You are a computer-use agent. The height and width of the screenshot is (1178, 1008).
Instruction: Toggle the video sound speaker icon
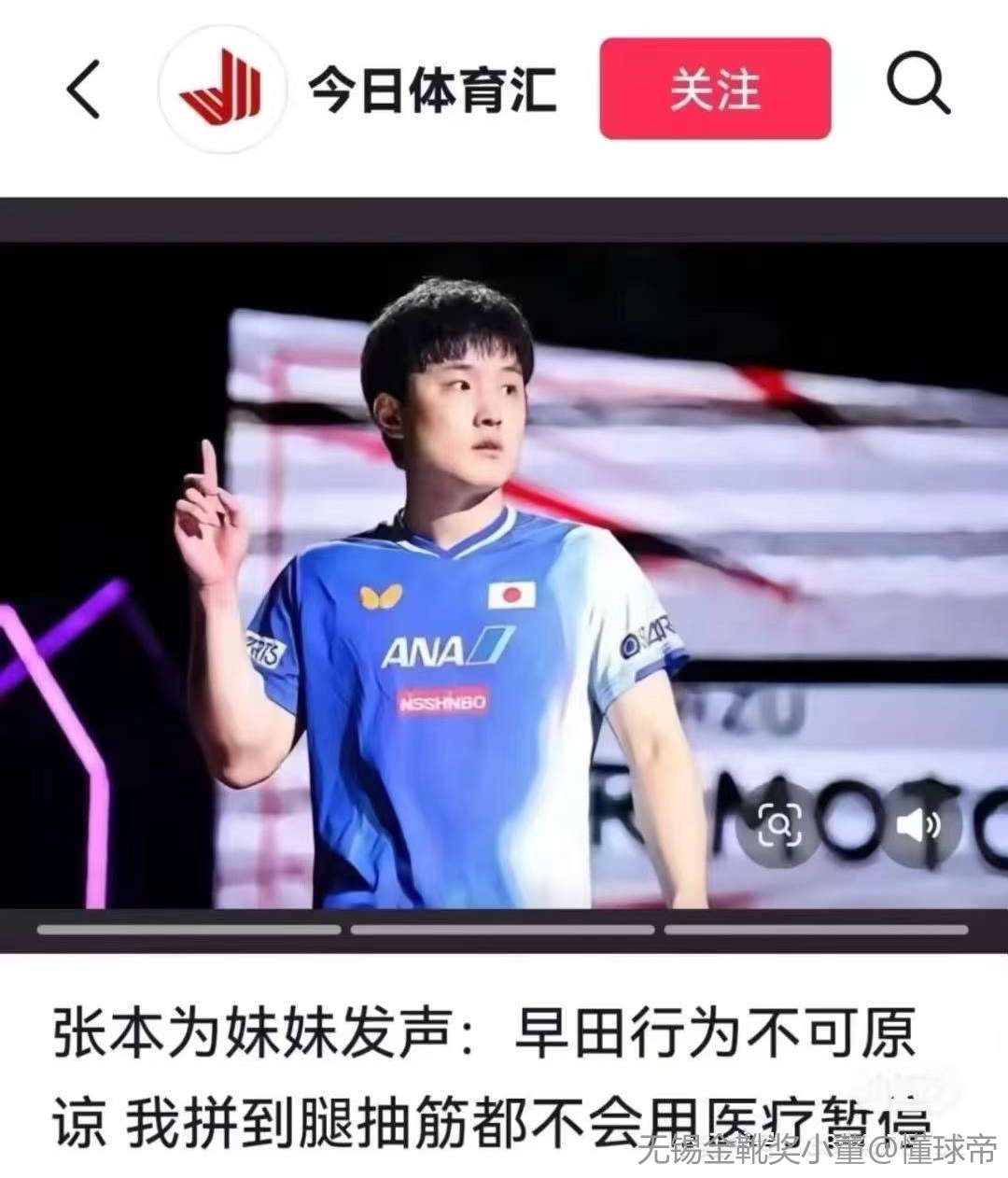pos(917,824)
